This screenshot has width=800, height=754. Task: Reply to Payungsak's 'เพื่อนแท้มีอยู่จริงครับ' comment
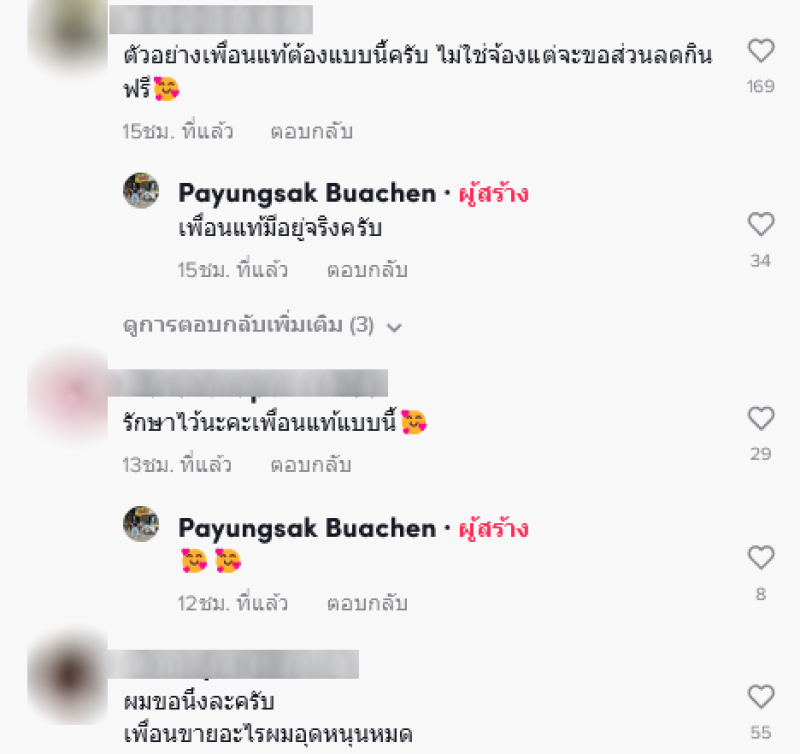(x=367, y=270)
